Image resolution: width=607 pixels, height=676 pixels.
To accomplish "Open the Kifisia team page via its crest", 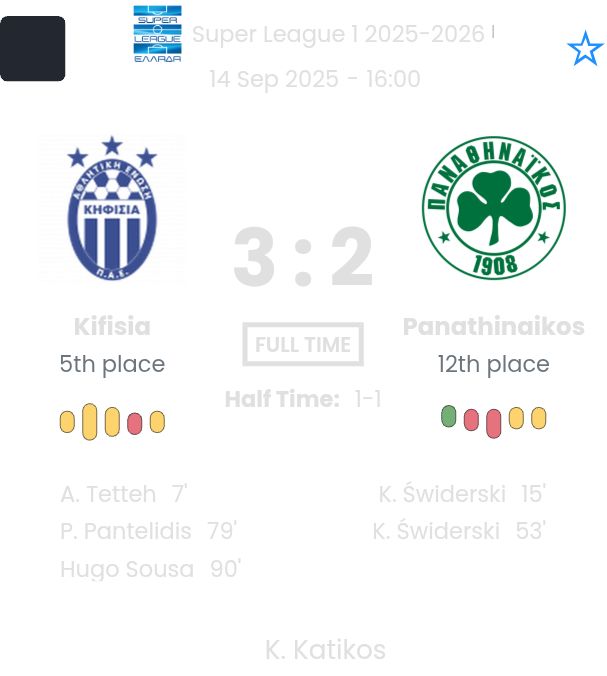I will [x=112, y=210].
